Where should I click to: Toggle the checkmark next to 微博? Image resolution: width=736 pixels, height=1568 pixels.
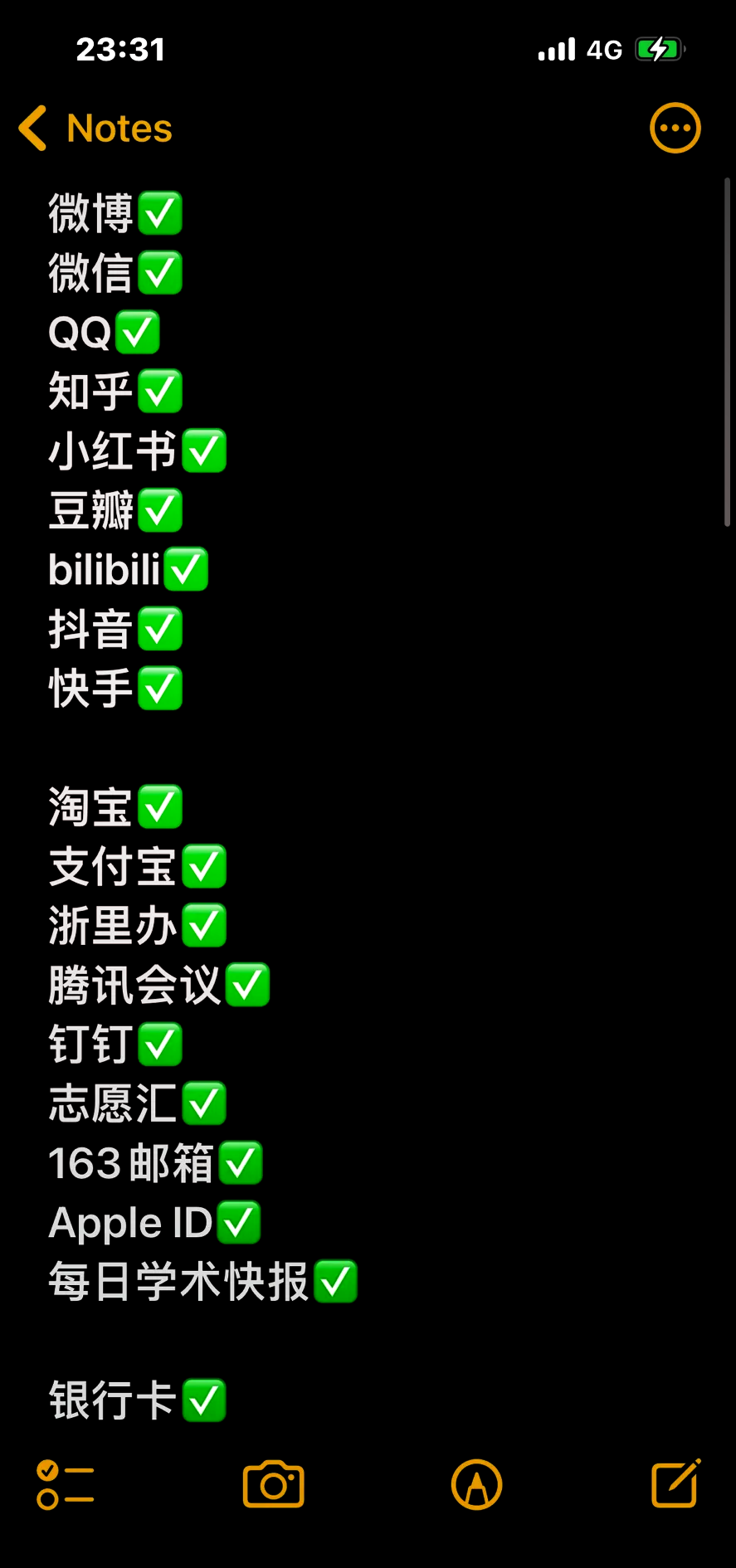160,214
